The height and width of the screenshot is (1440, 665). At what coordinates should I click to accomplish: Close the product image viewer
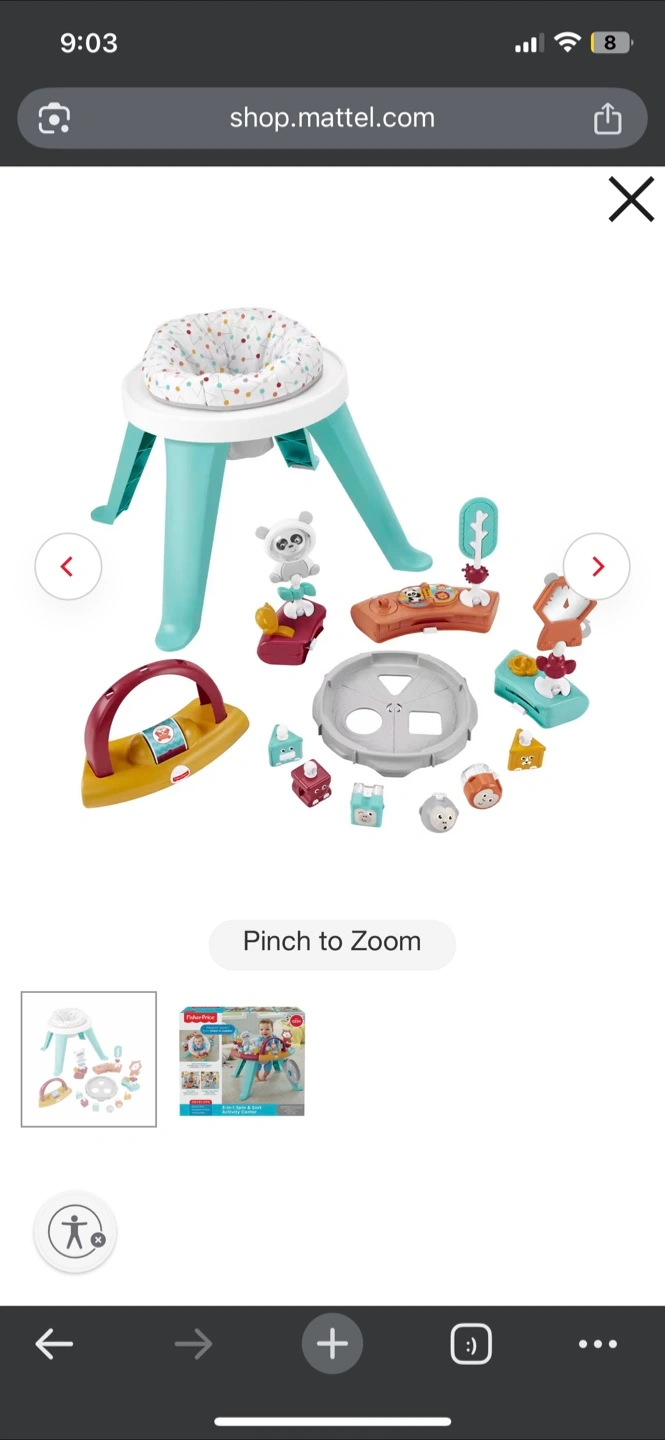(x=631, y=199)
